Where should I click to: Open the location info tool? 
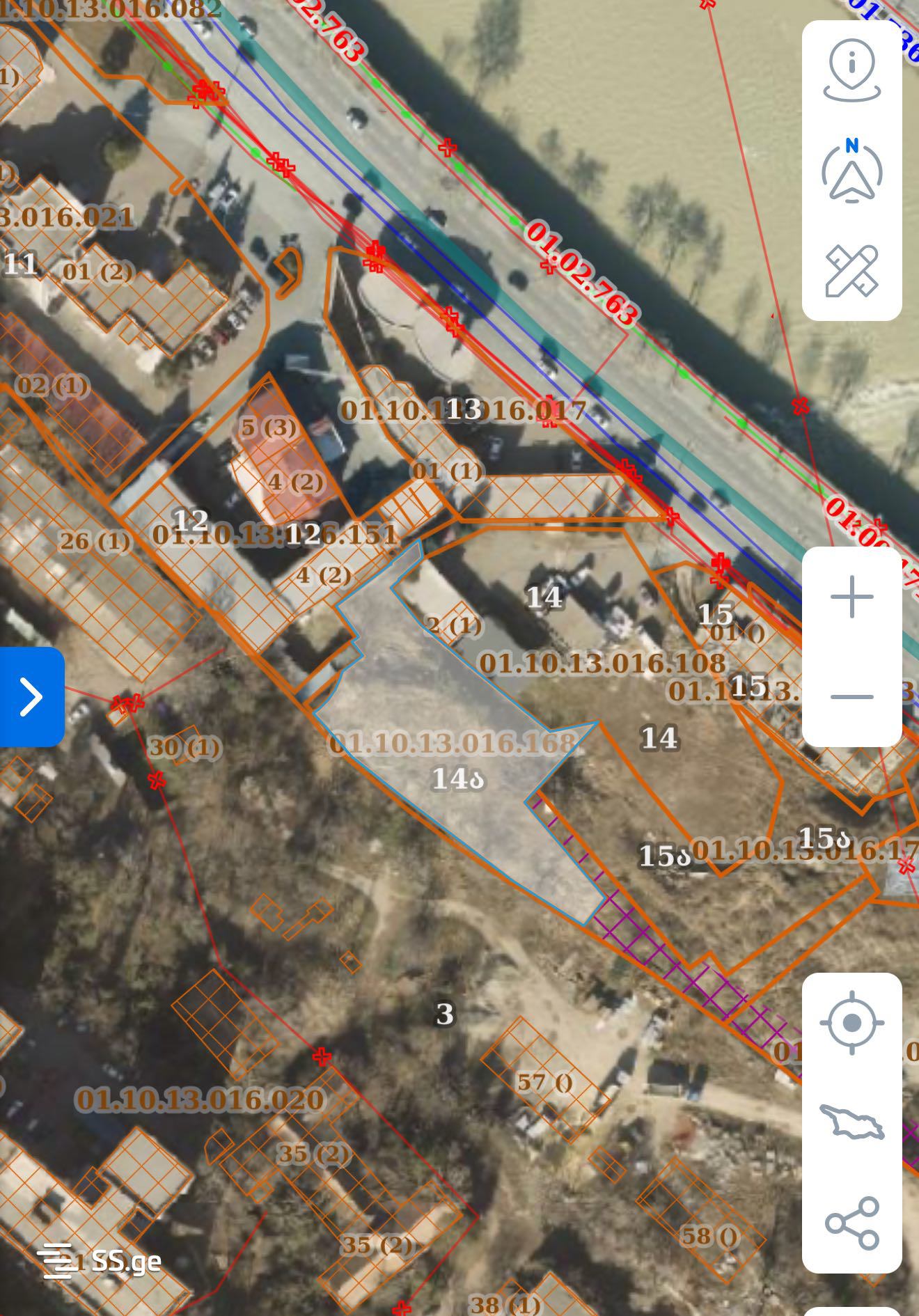(851, 70)
